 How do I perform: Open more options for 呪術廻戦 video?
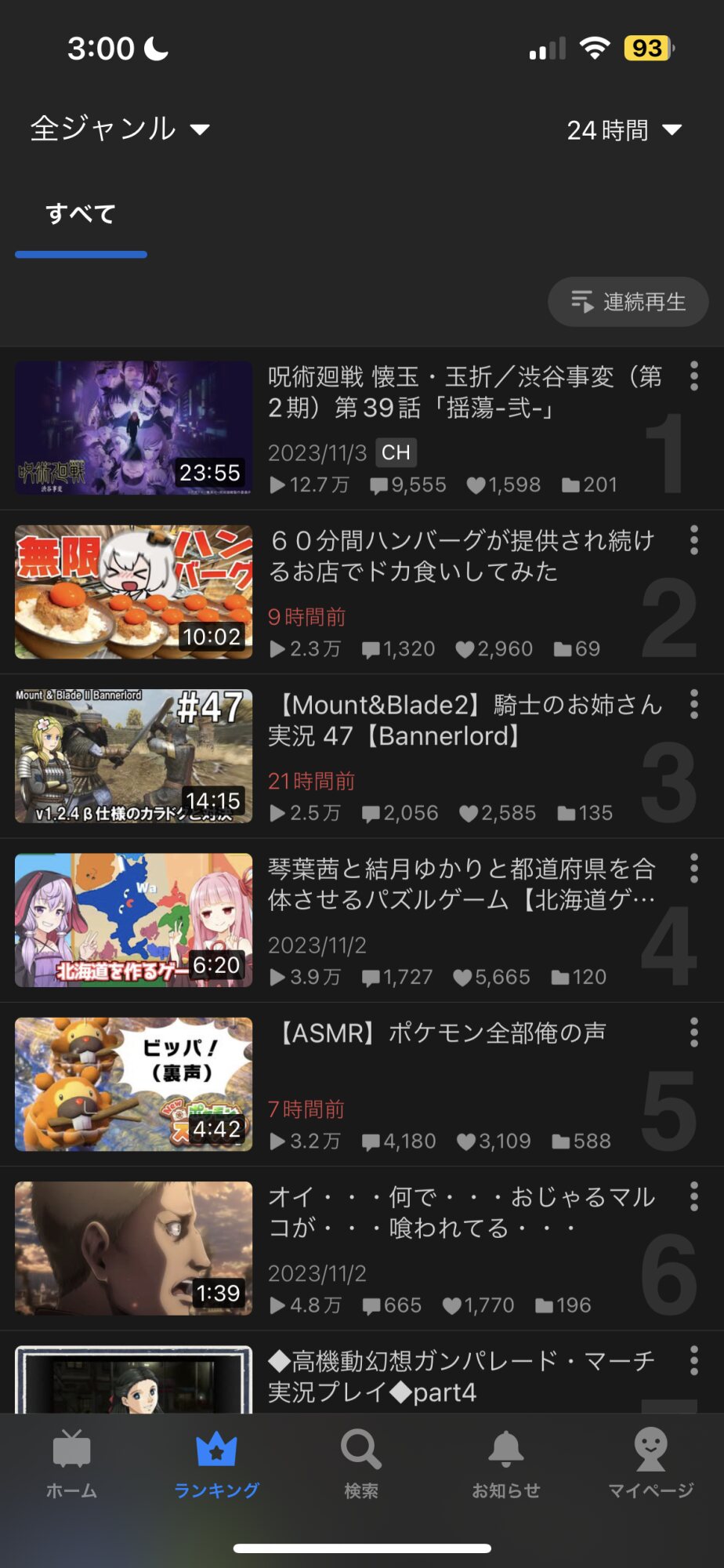[x=693, y=376]
